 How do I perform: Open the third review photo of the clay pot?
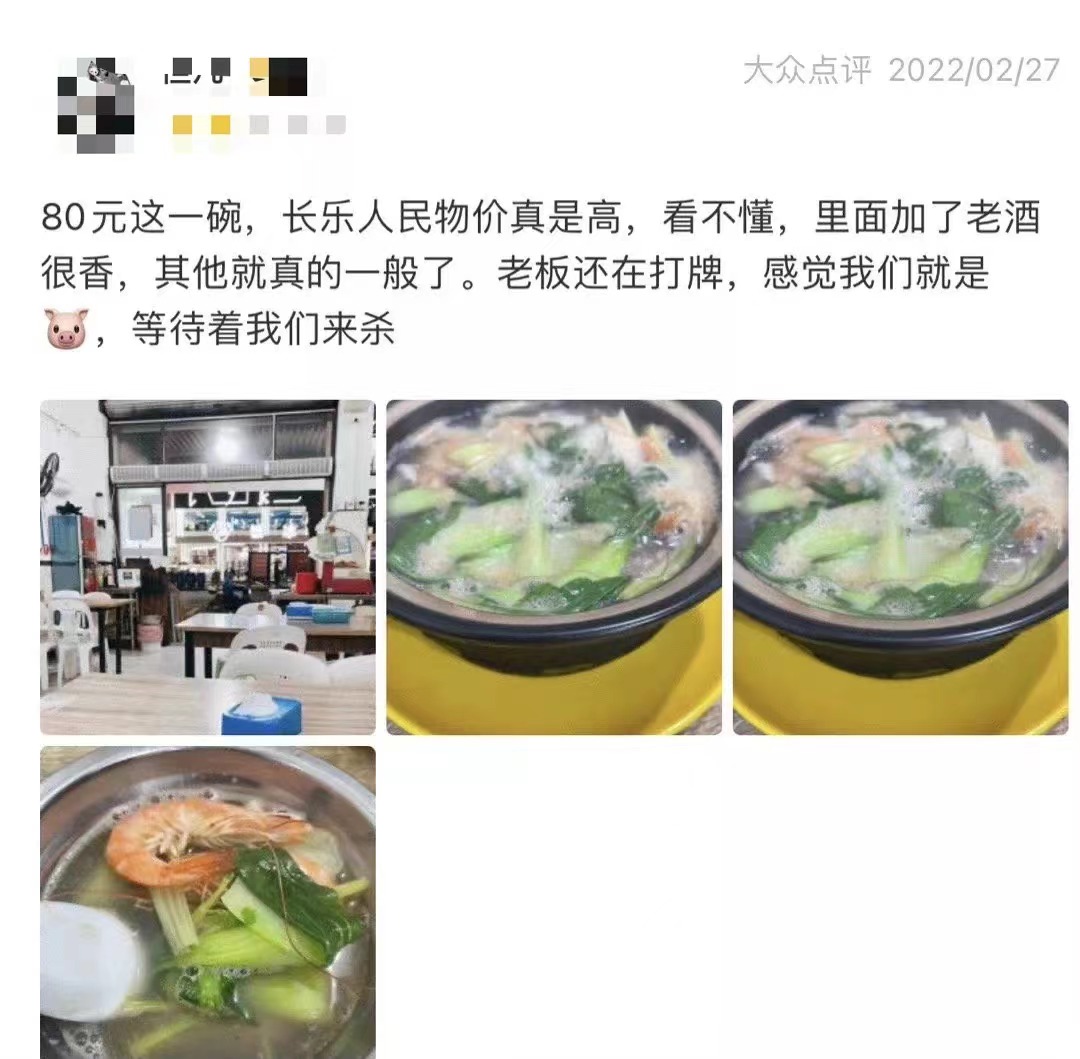point(900,567)
